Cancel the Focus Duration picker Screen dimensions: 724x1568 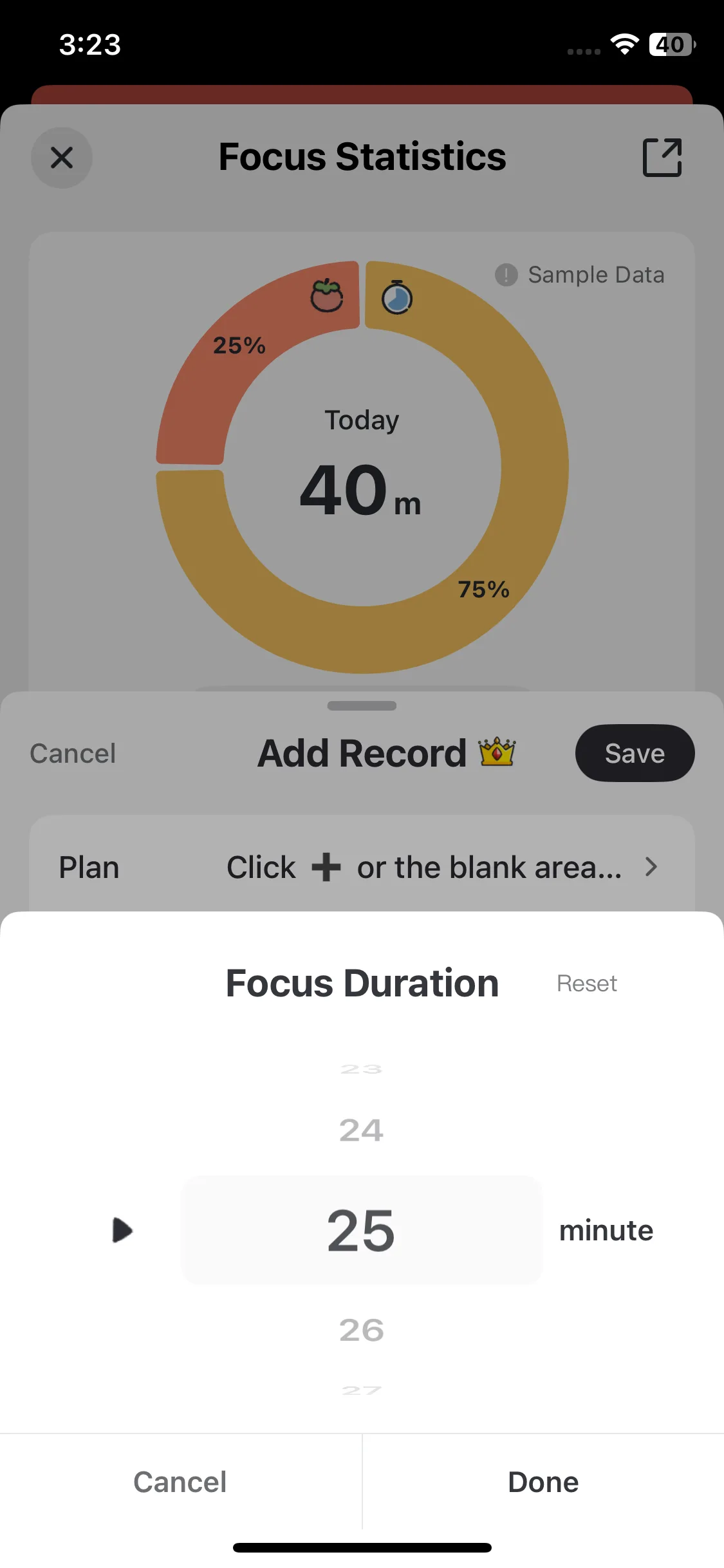[180, 1482]
